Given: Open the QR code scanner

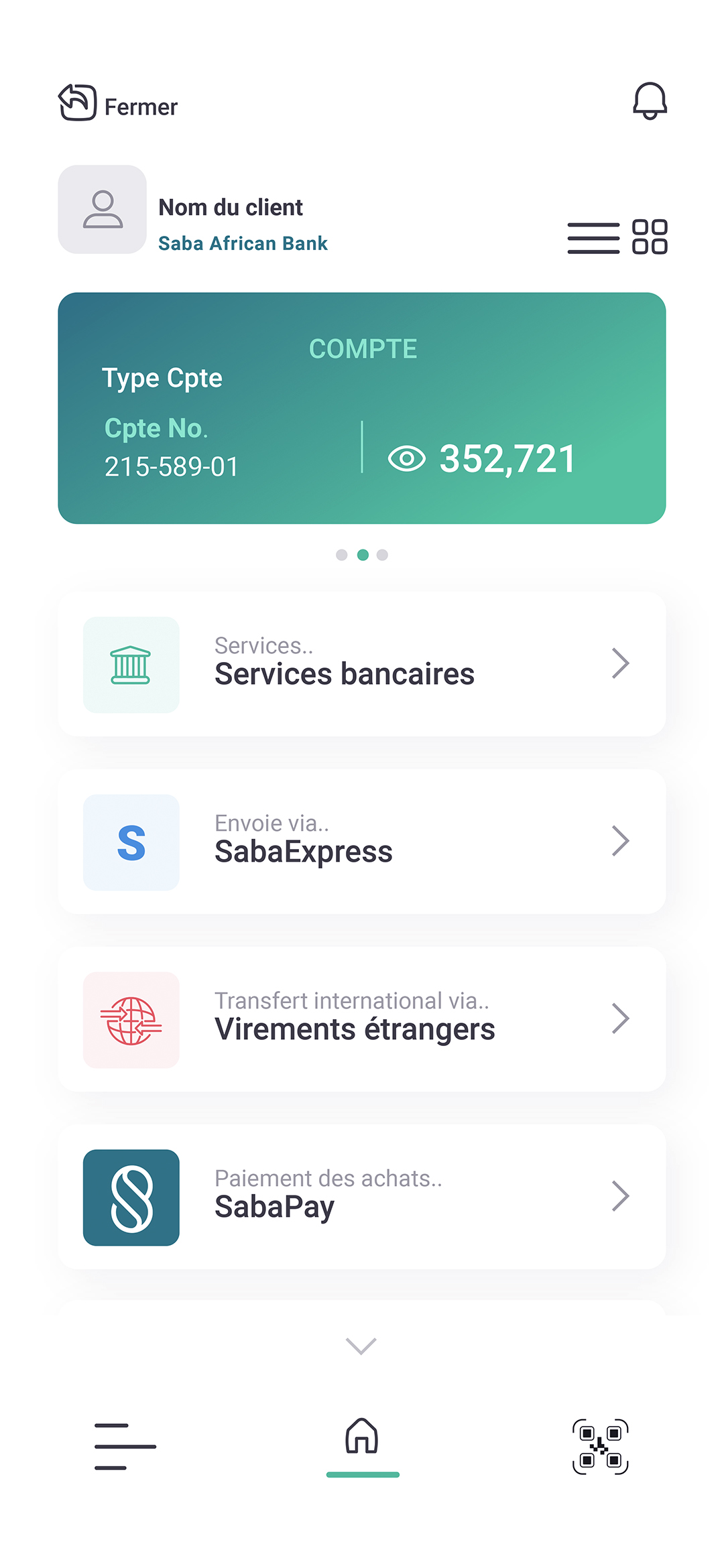Looking at the screenshot, I should pyautogui.click(x=601, y=1447).
